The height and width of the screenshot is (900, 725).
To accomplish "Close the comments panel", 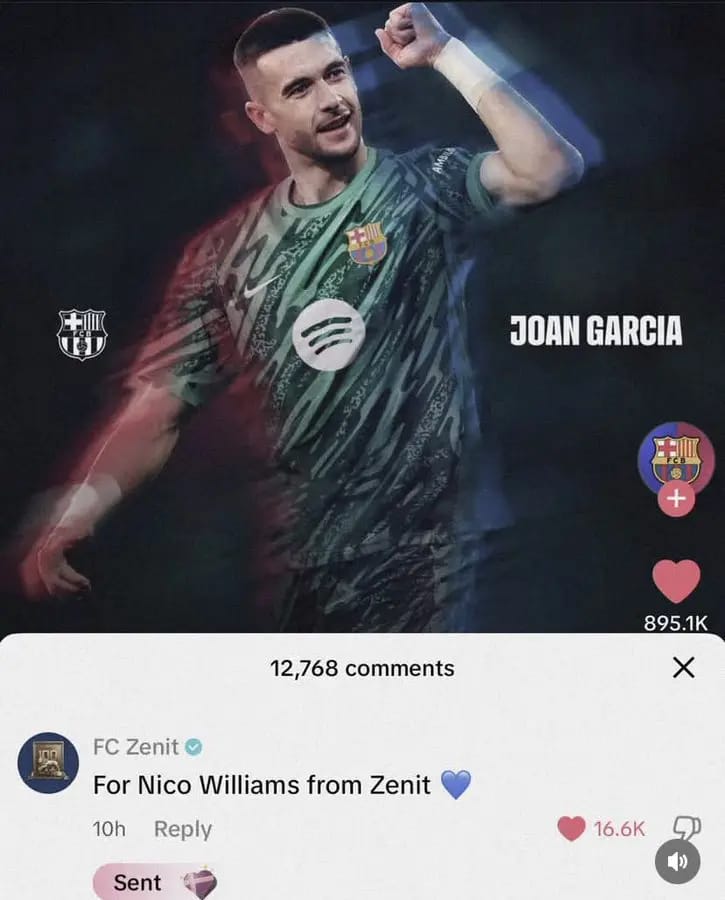I will (x=683, y=668).
